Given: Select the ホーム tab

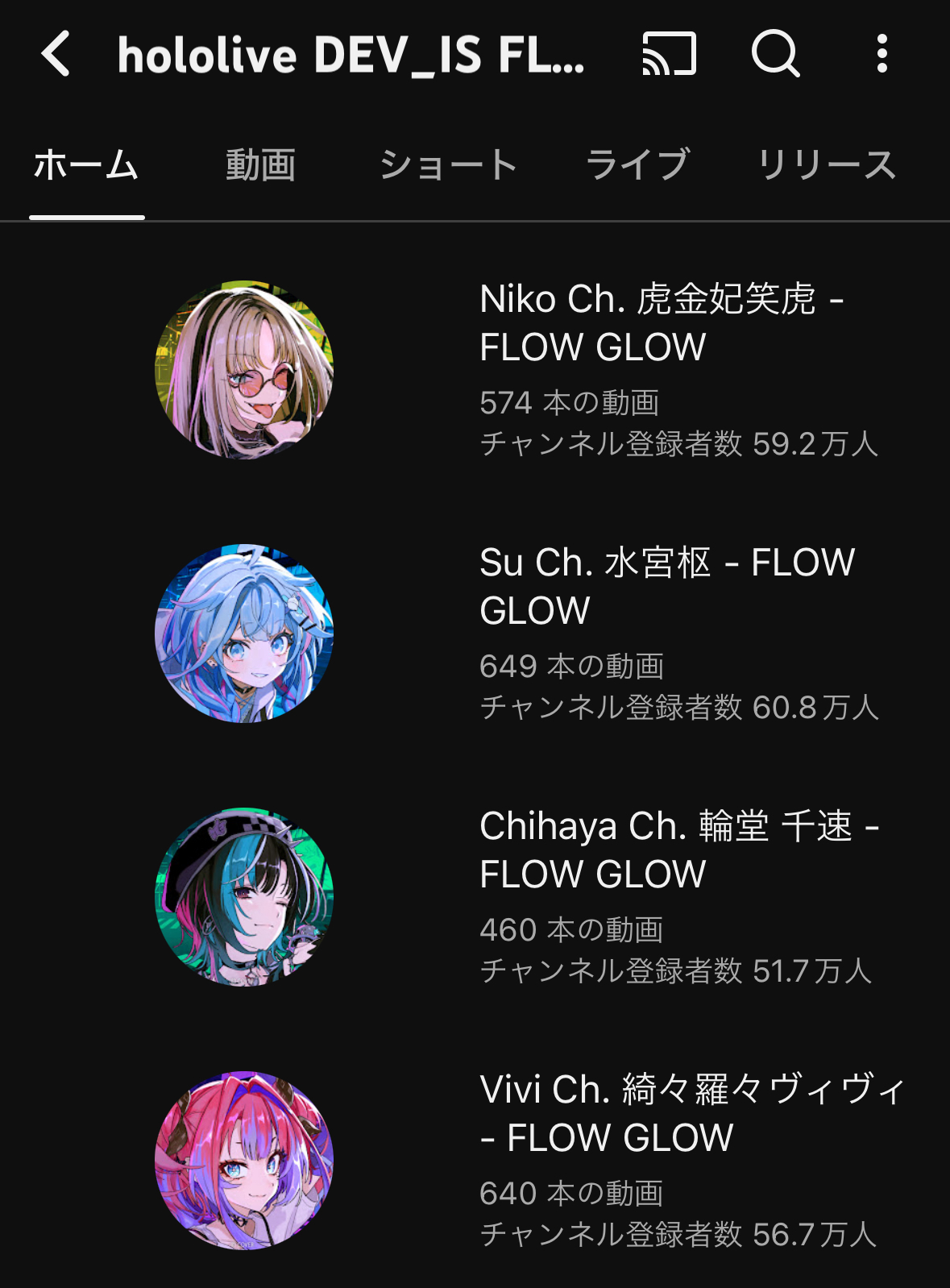Looking at the screenshot, I should 86,165.
